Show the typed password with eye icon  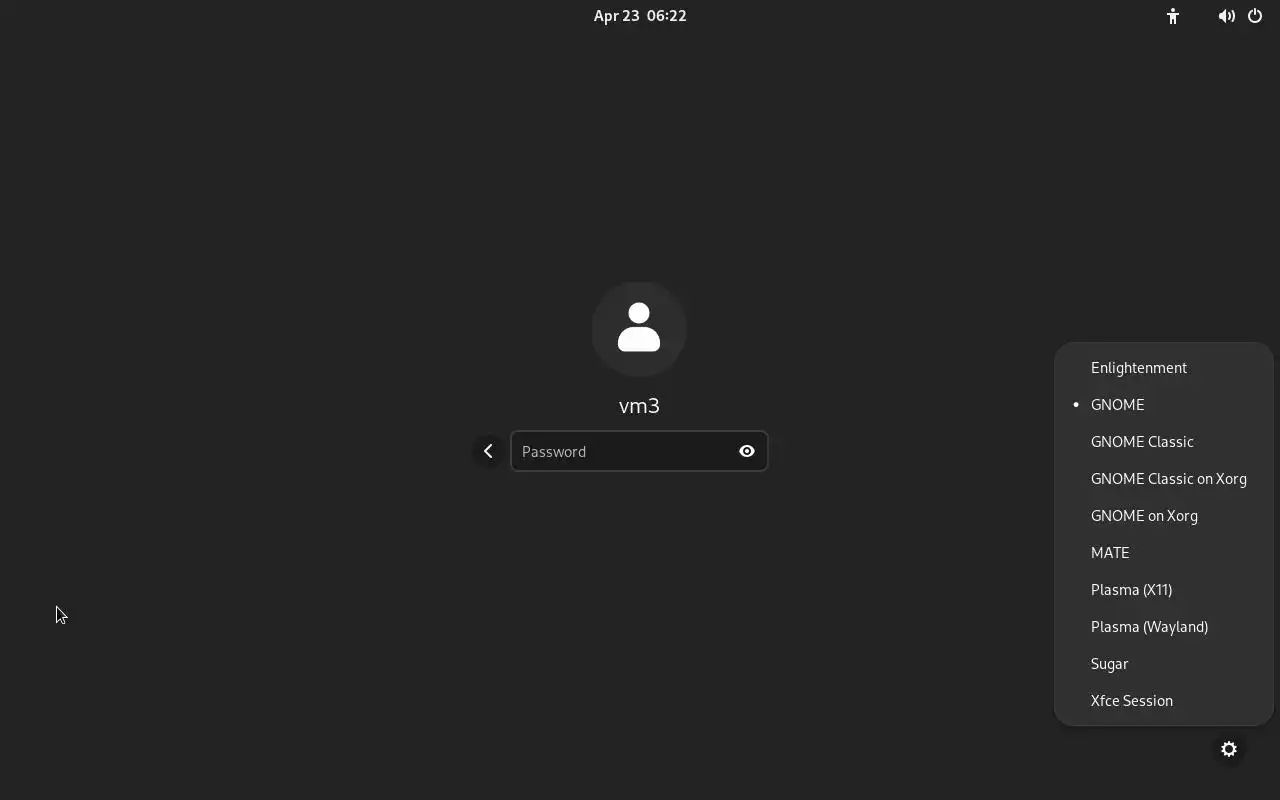pyautogui.click(x=746, y=451)
